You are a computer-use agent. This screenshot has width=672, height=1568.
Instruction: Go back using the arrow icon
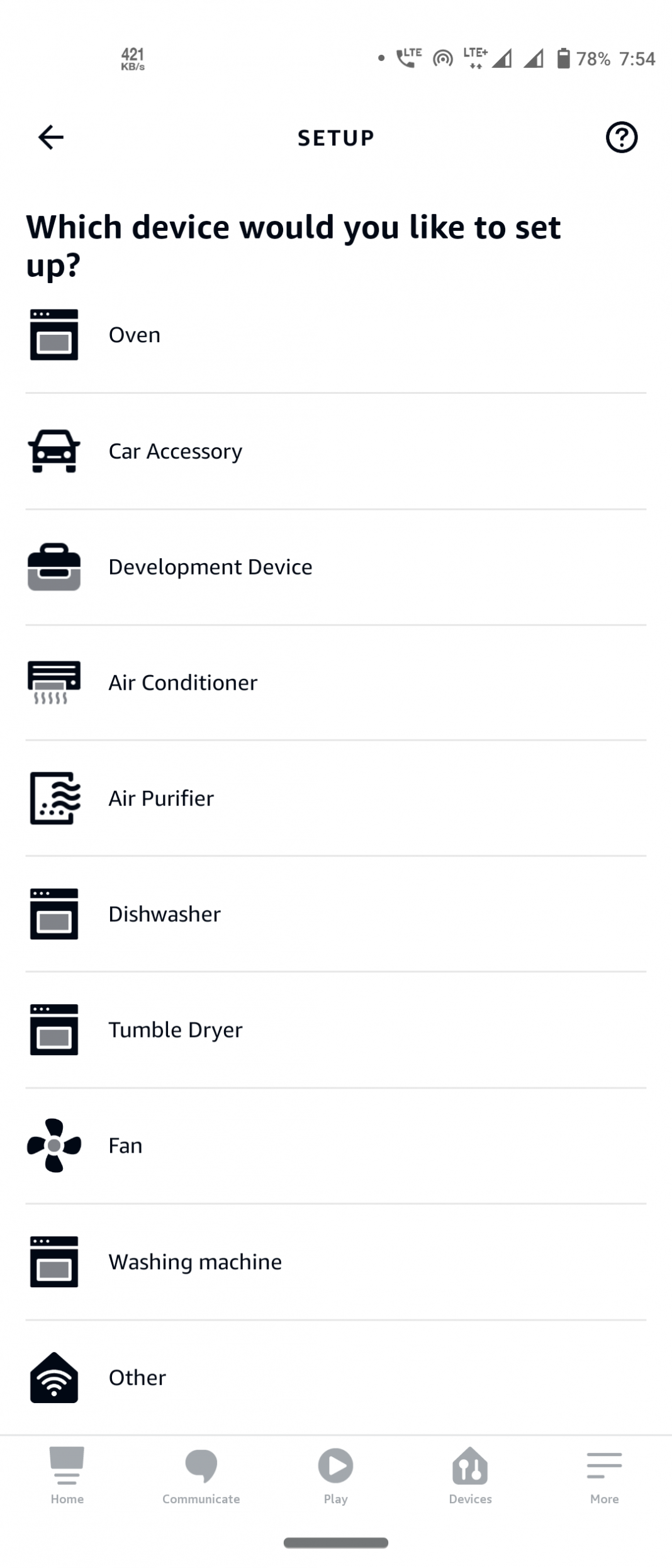[x=51, y=137]
